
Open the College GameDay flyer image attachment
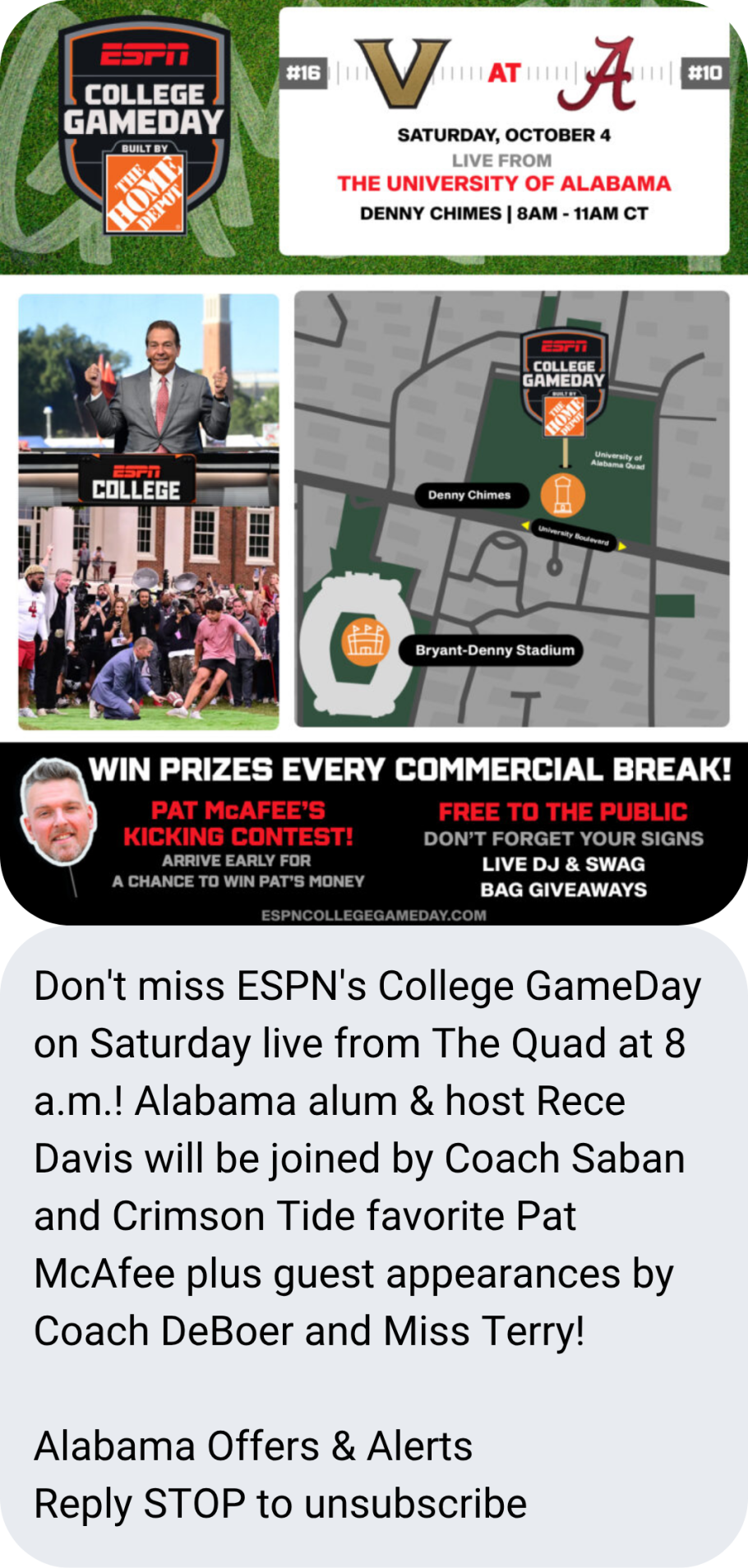pos(374,460)
